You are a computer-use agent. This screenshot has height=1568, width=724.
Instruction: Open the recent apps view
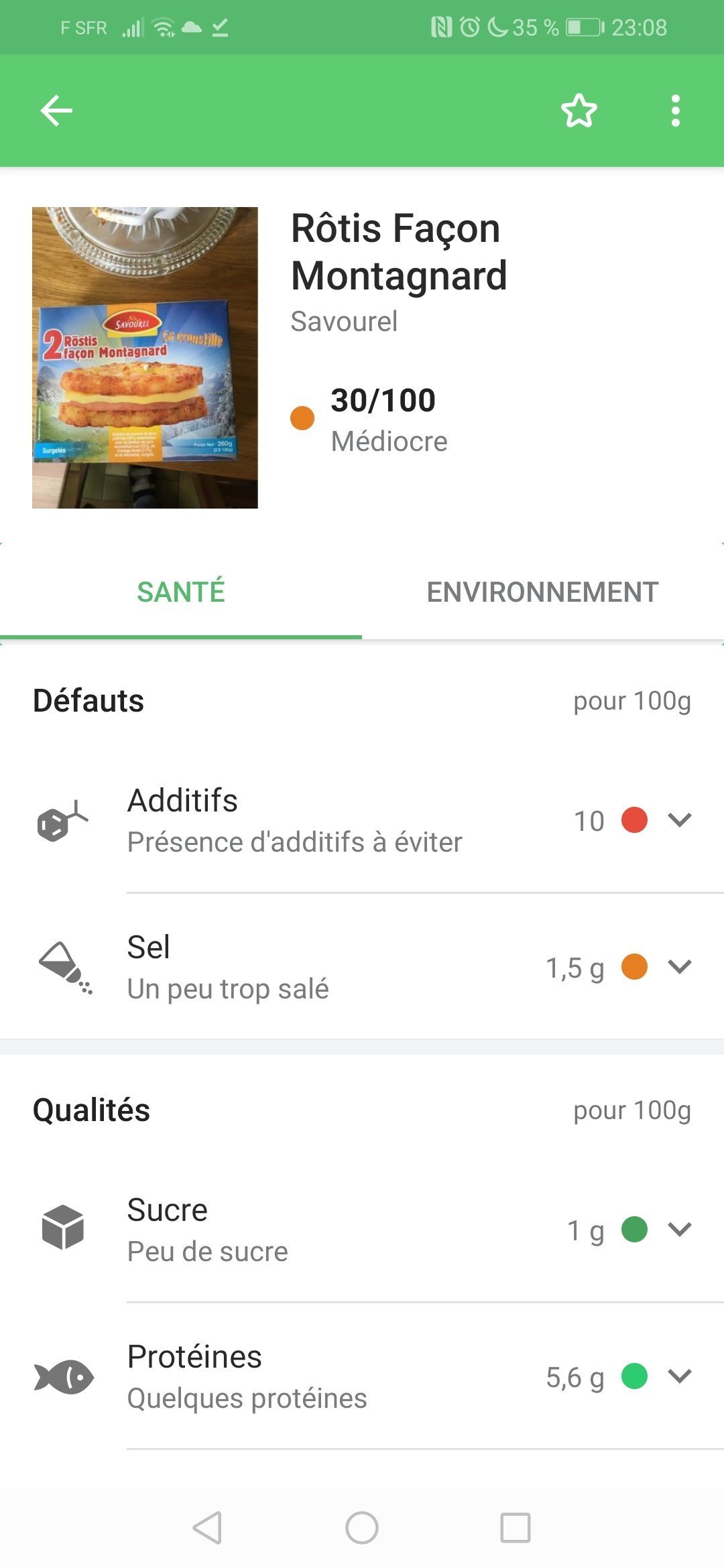[516, 1528]
